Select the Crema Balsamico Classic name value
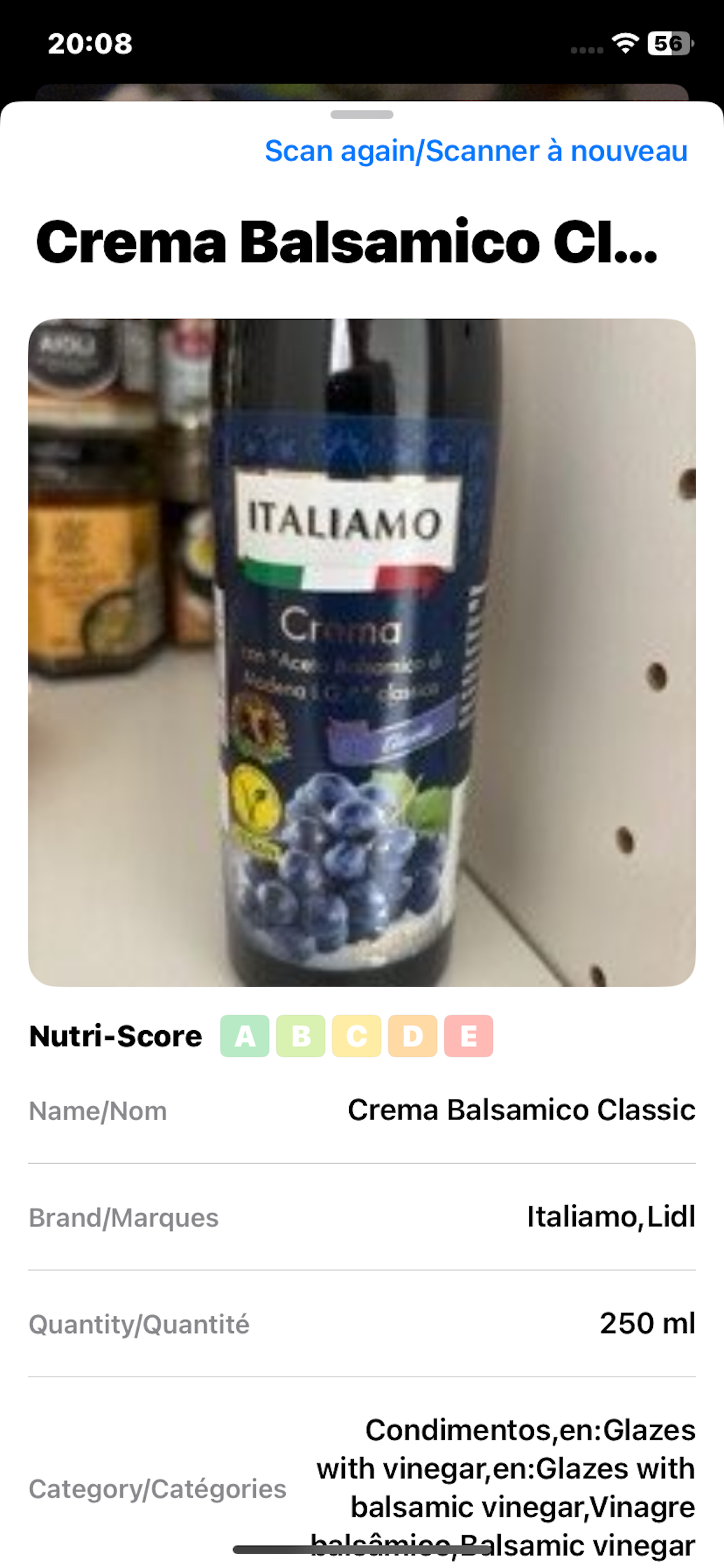This screenshot has width=724, height=1568. pyautogui.click(x=521, y=1109)
